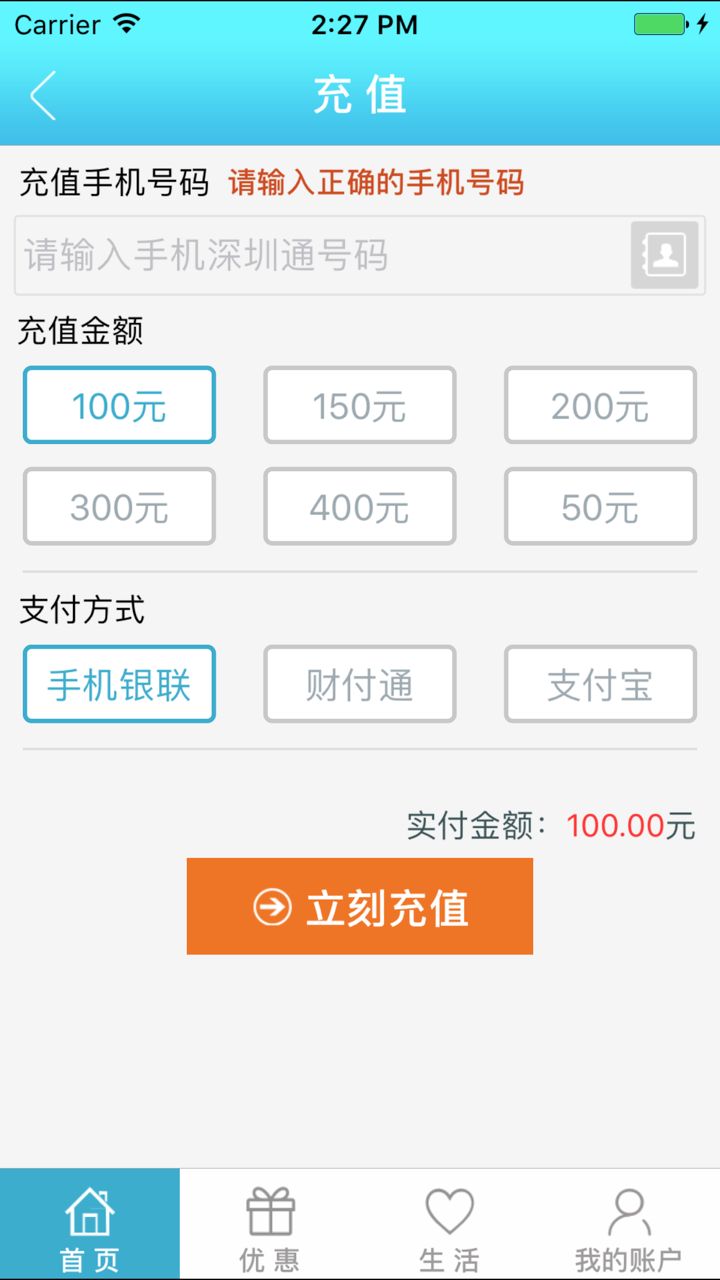
Task: Tap the 生活 heart icon
Action: 449,1208
